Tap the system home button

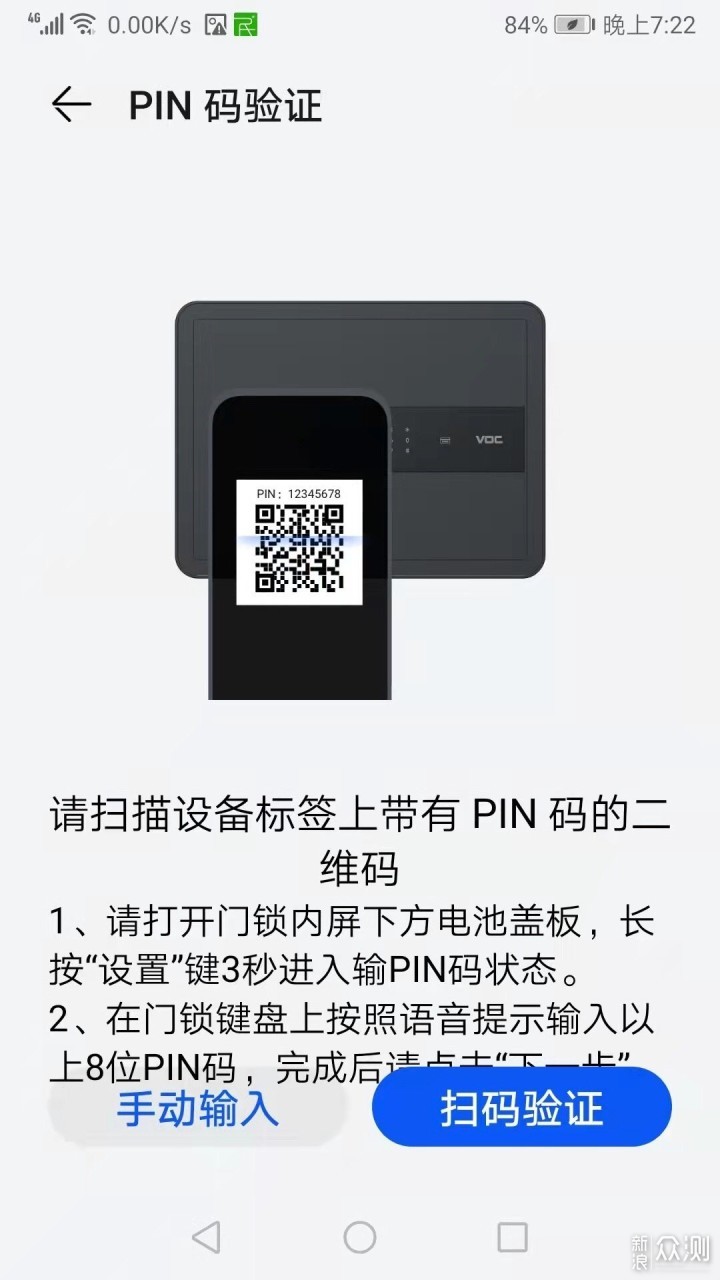point(360,1237)
